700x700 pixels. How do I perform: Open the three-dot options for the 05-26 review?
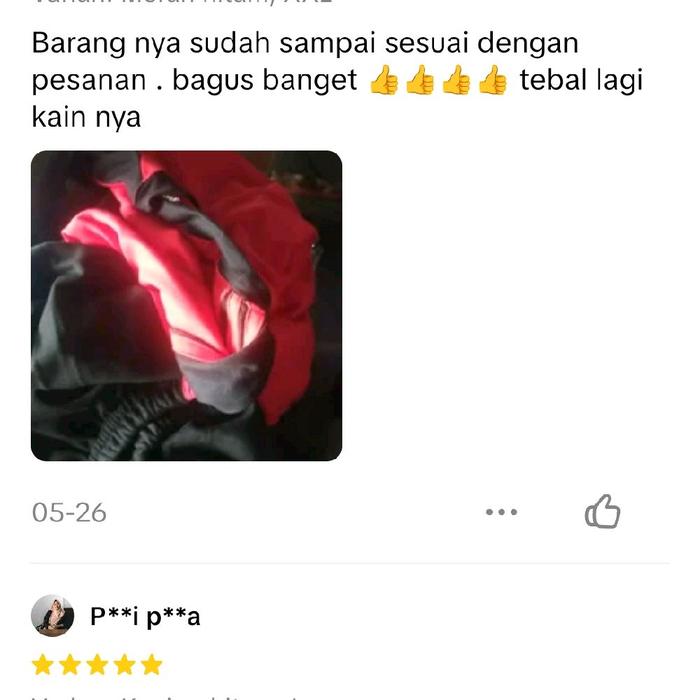[501, 512]
